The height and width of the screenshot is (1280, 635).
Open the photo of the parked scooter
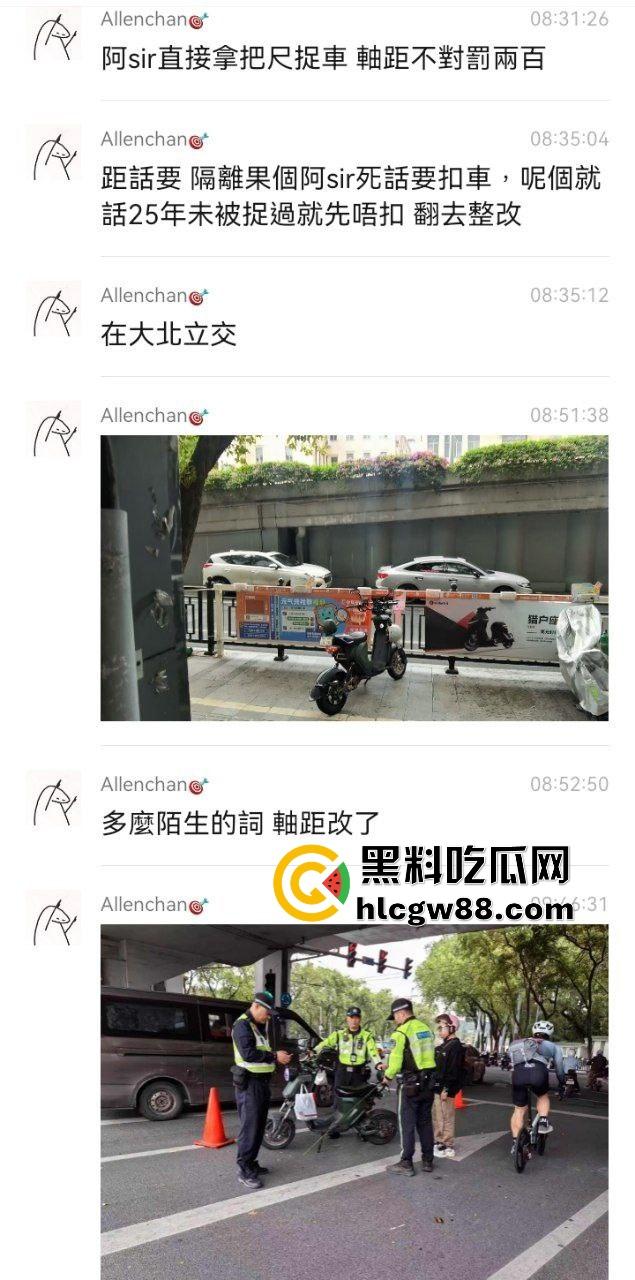tap(354, 578)
